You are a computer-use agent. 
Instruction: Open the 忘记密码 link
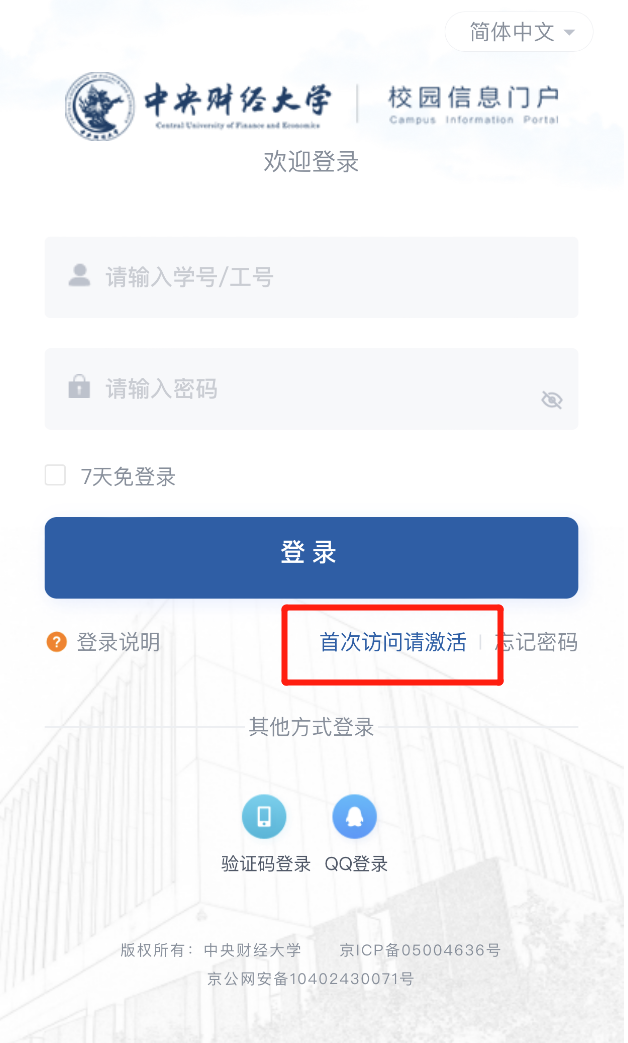click(x=540, y=642)
